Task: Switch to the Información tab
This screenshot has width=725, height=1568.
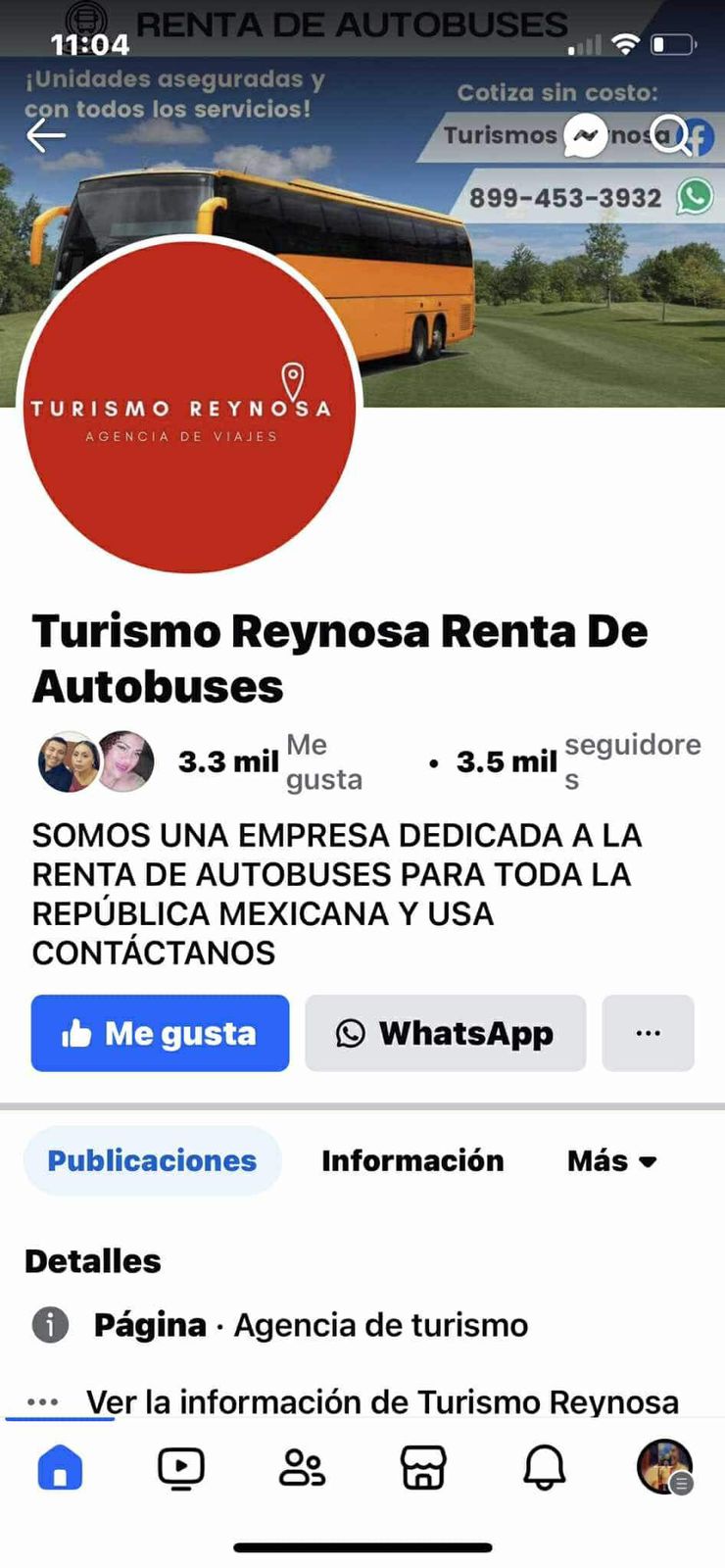Action: pos(412,1160)
